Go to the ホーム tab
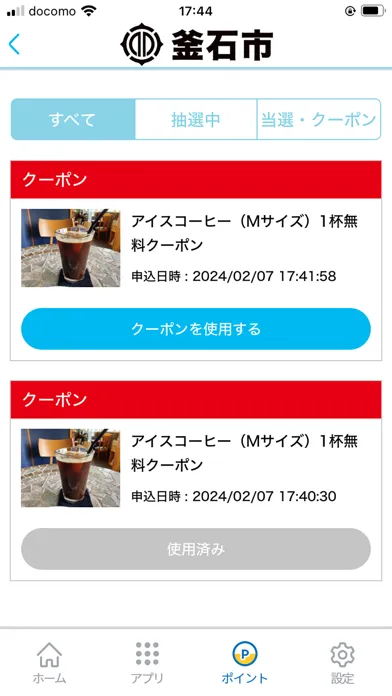Screen dimensions: 392x696 [49, 663]
